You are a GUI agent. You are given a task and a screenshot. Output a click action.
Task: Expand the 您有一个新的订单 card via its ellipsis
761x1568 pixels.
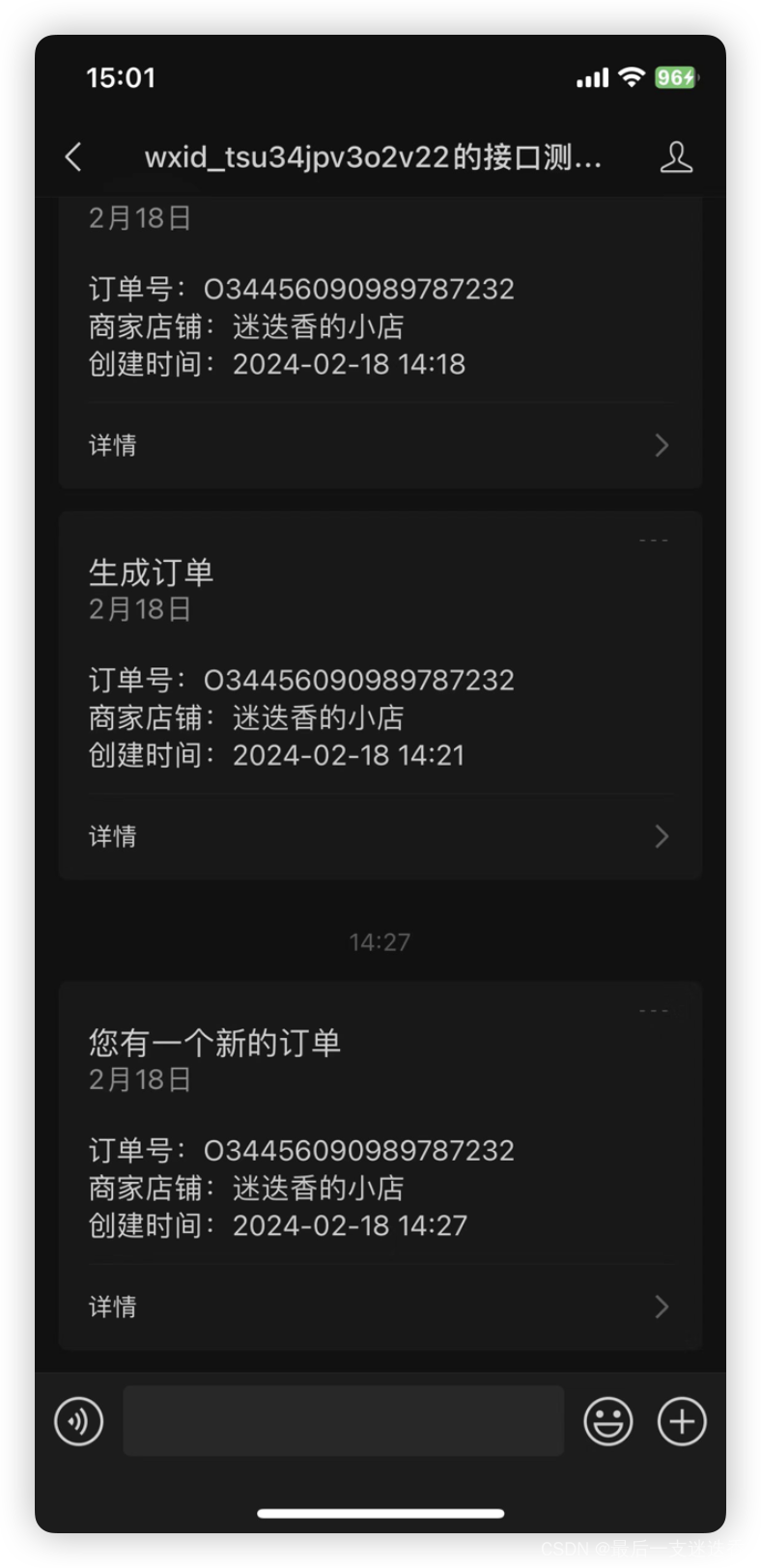(x=653, y=1010)
